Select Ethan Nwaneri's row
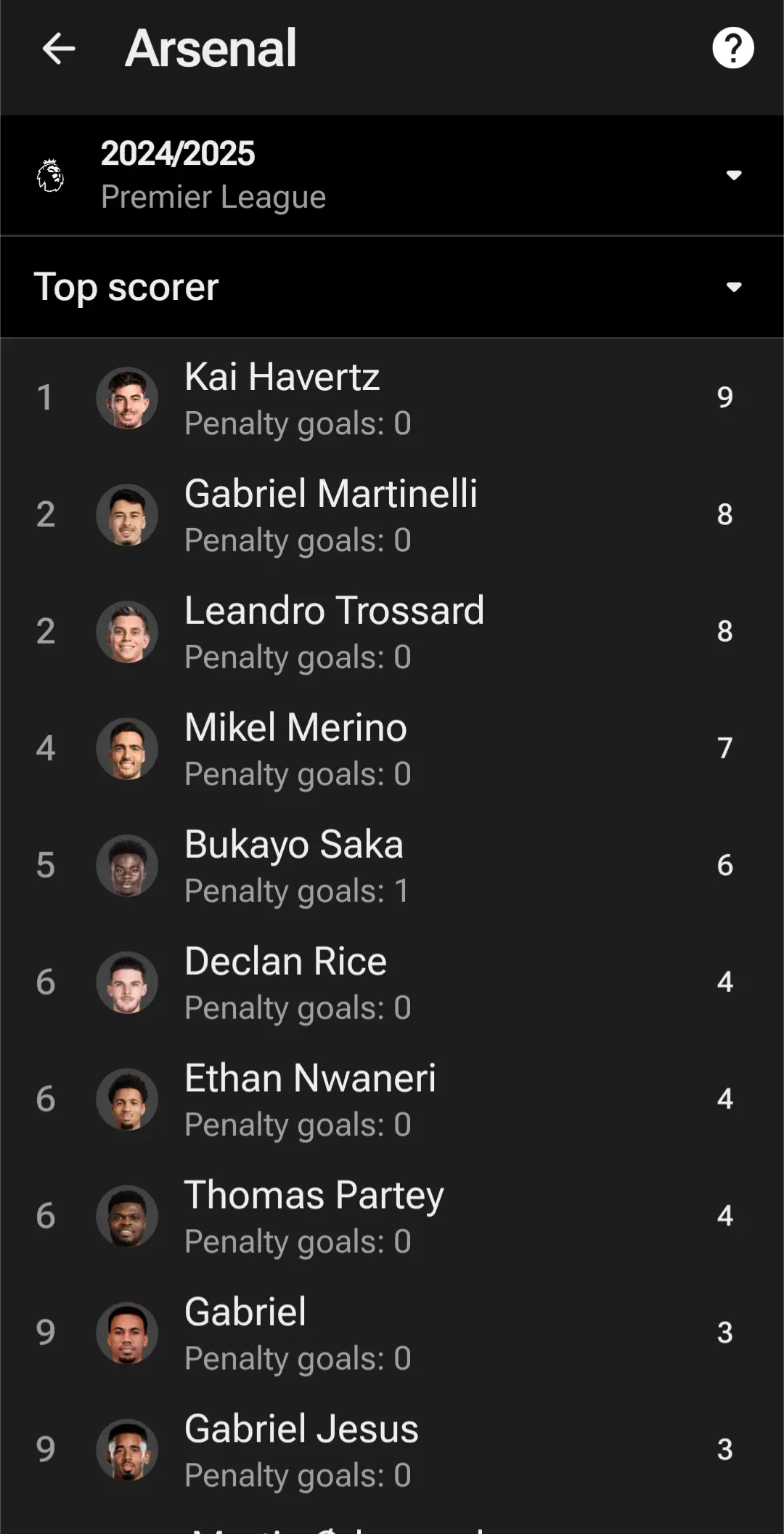The width and height of the screenshot is (784, 1534). coord(392,1100)
